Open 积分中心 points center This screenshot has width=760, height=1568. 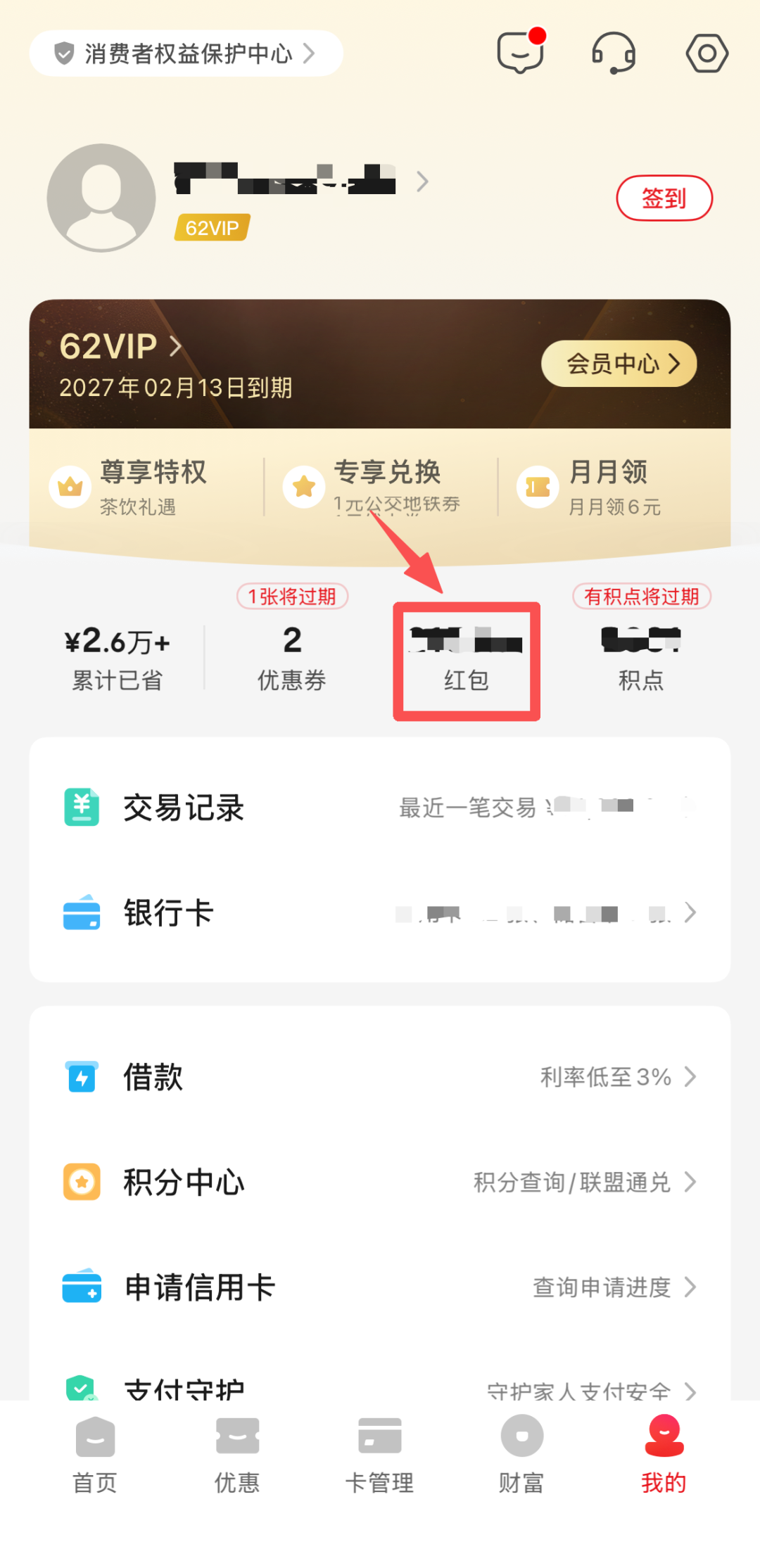[x=380, y=1182]
